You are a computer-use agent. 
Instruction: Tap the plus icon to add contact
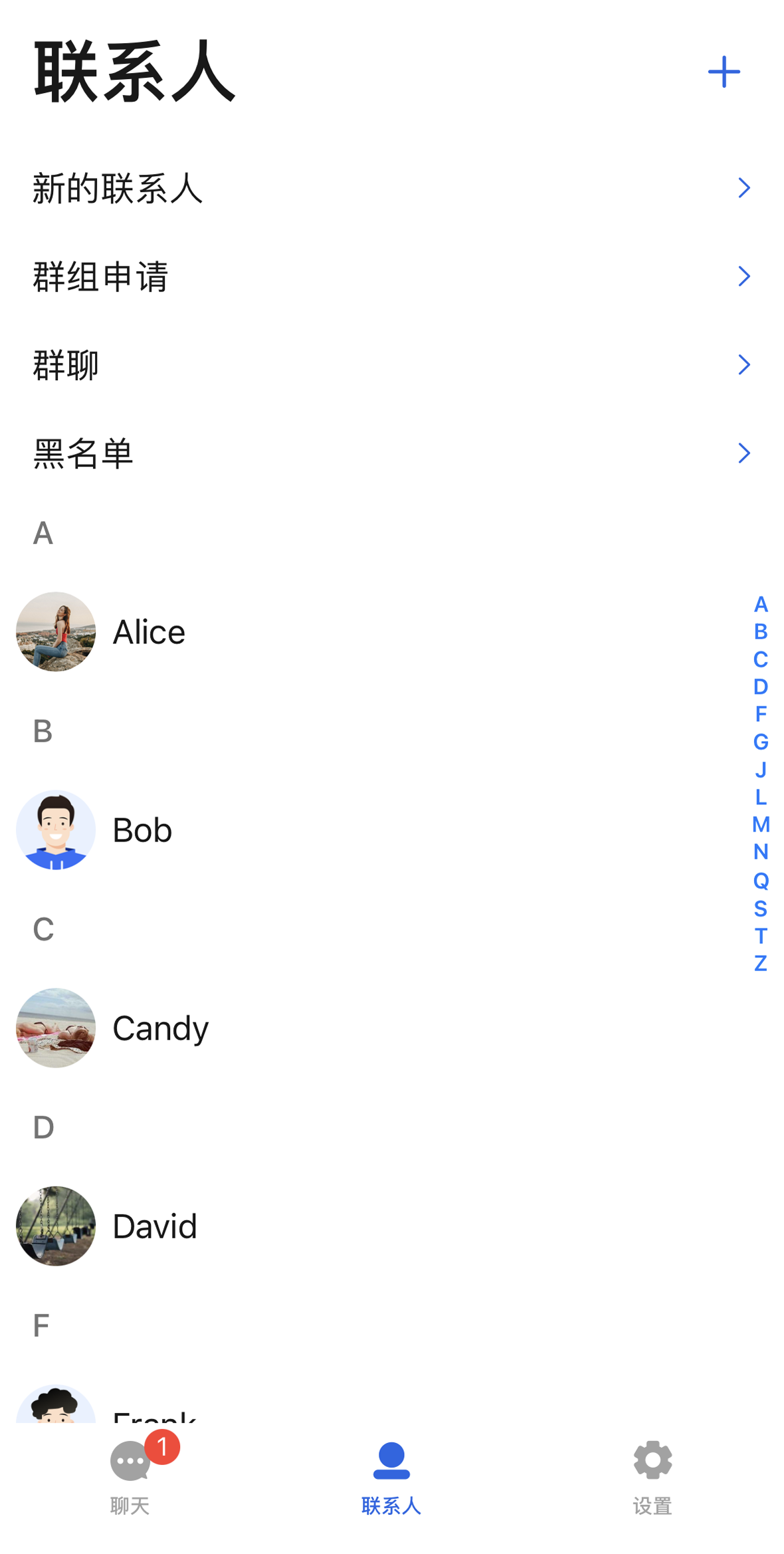click(x=723, y=72)
